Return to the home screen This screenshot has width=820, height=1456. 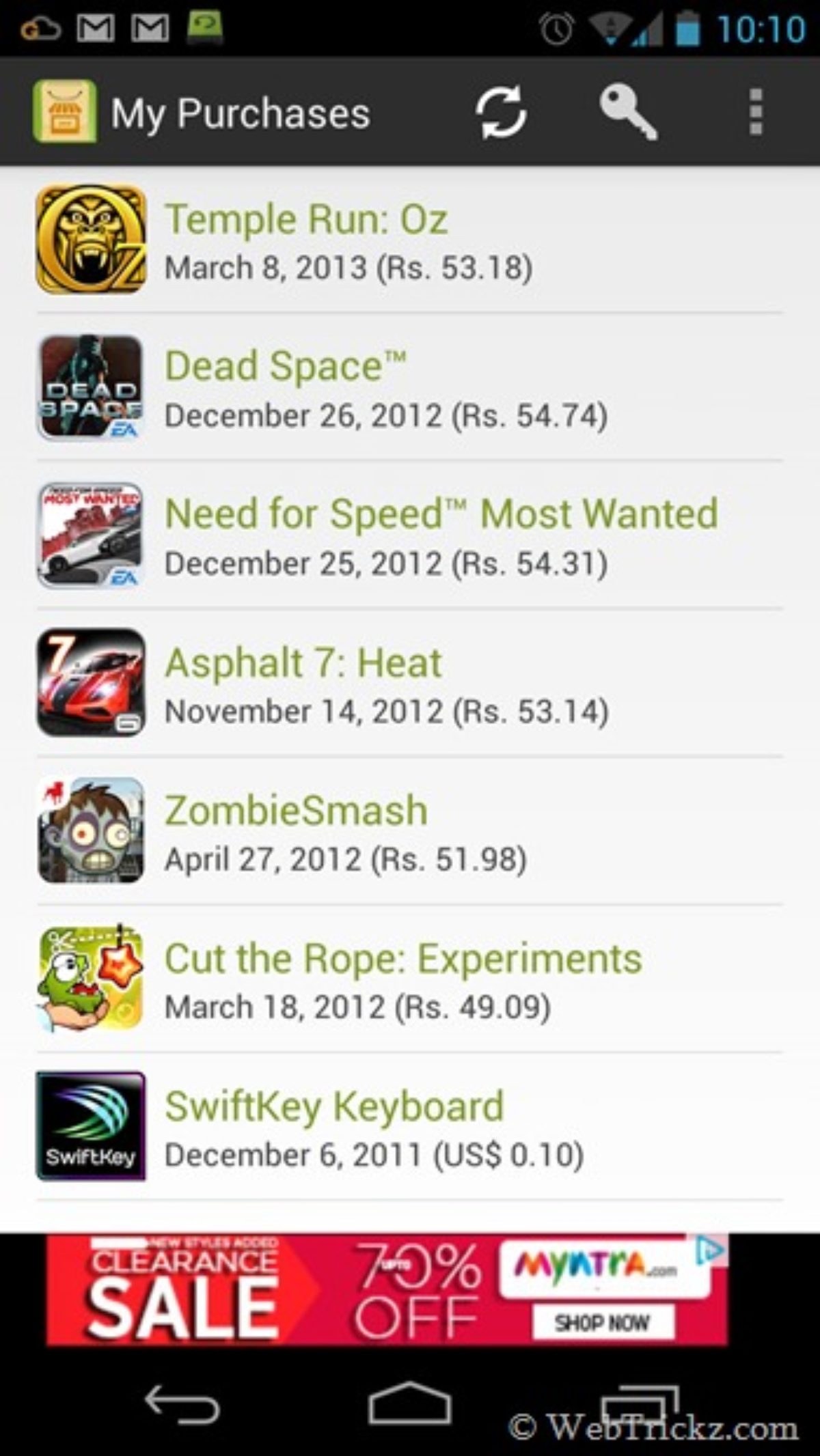[409, 1404]
